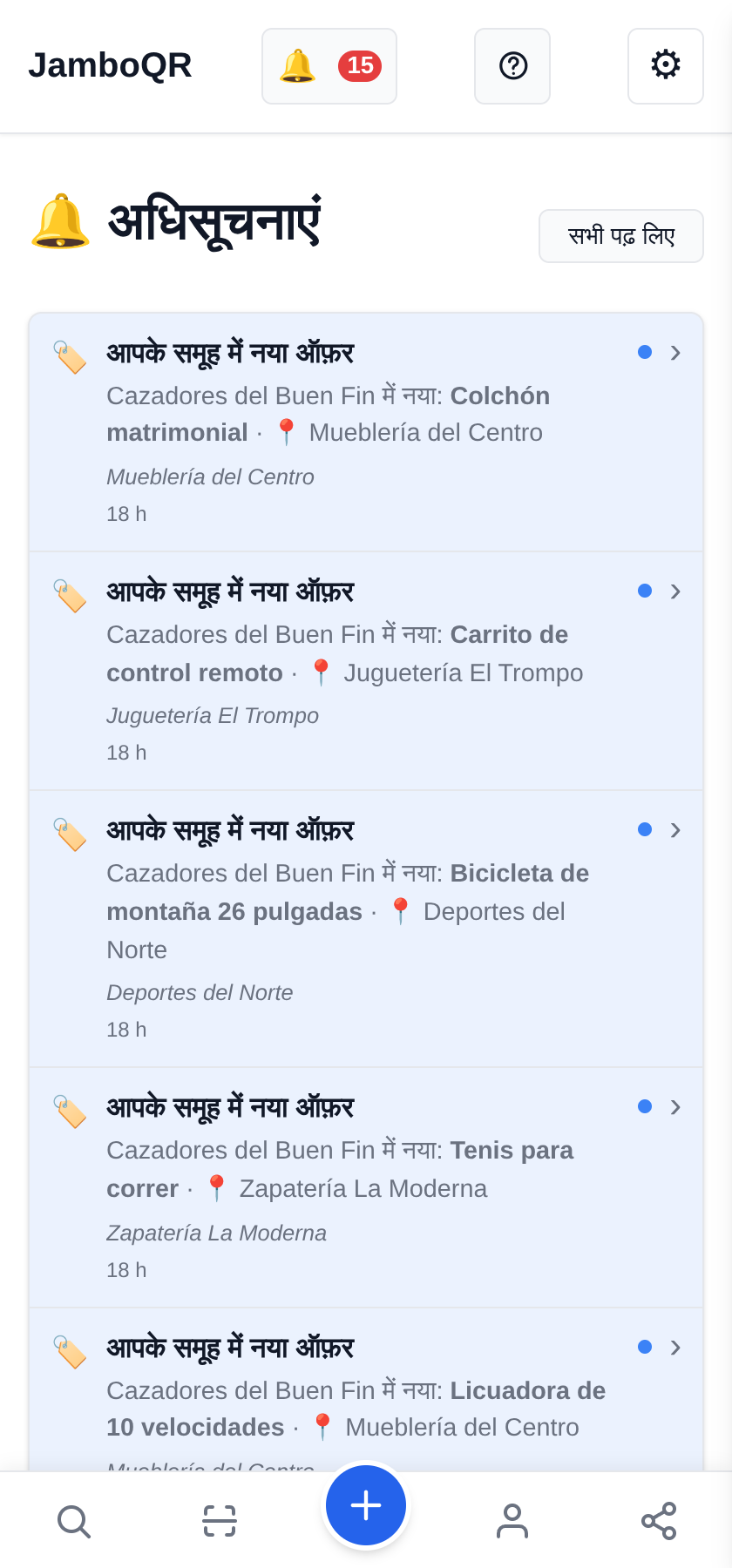The width and height of the screenshot is (732, 1568).
Task: Open the QR scanner tab
Action: (x=220, y=1521)
